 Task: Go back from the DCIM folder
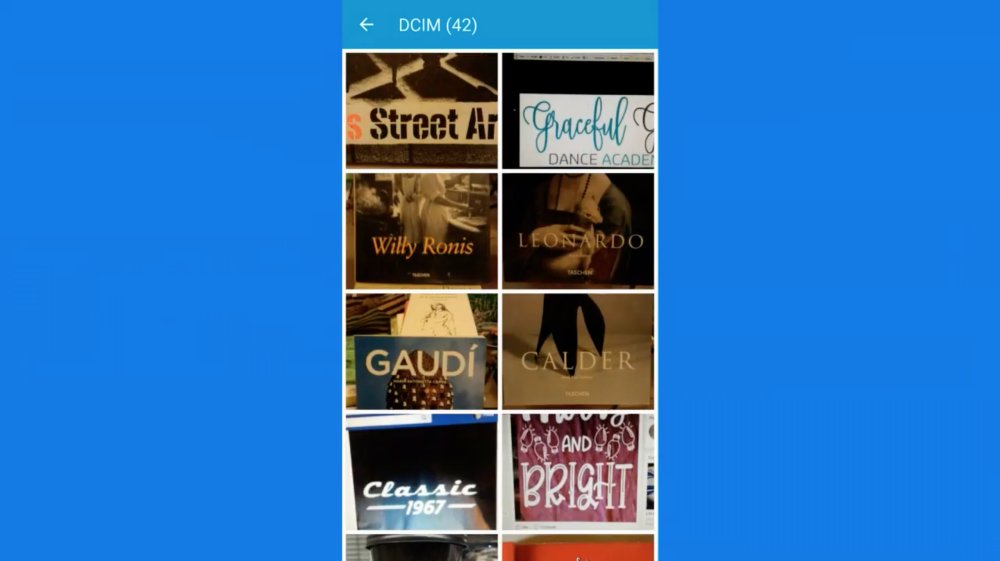pos(367,25)
